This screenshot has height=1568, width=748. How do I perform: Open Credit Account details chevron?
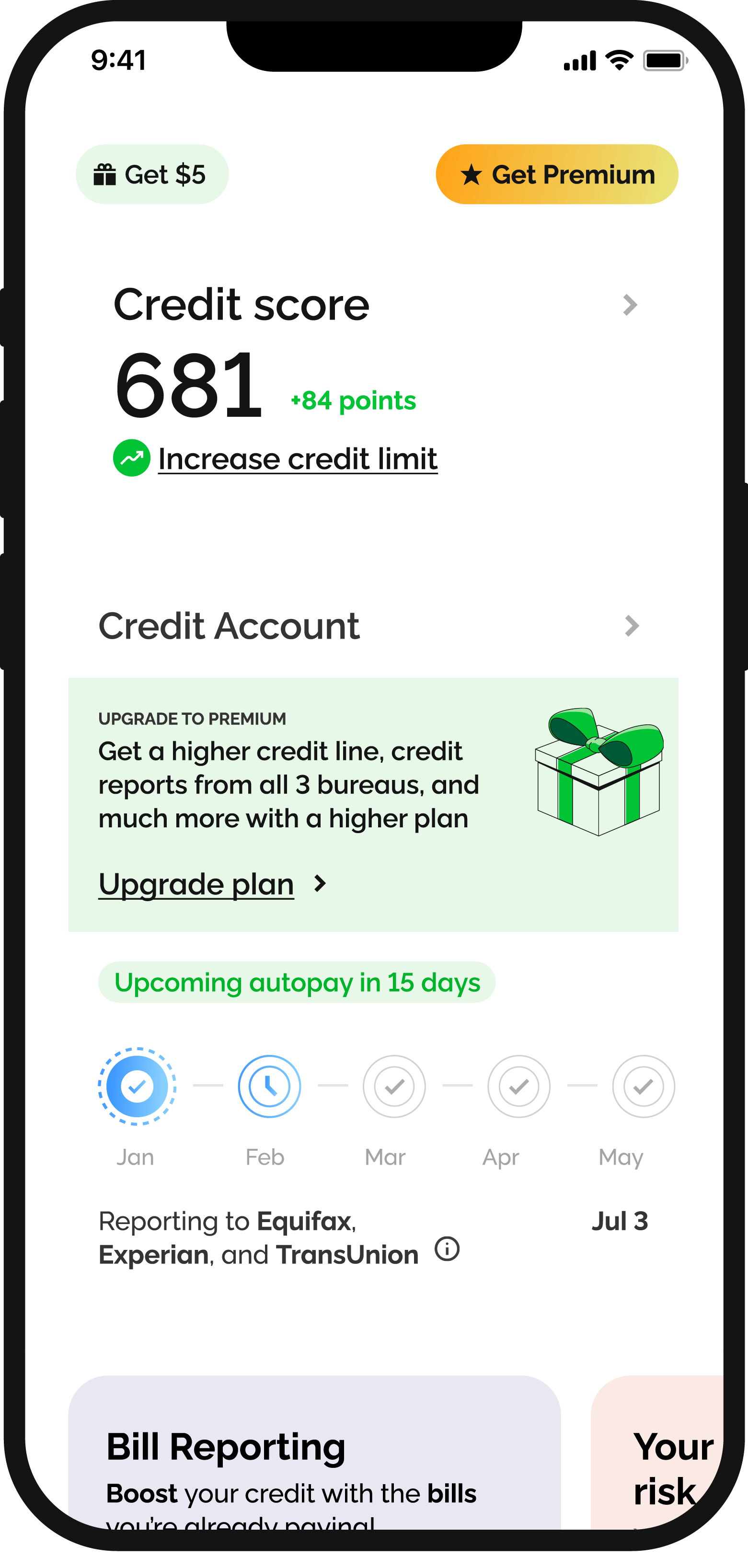(632, 626)
